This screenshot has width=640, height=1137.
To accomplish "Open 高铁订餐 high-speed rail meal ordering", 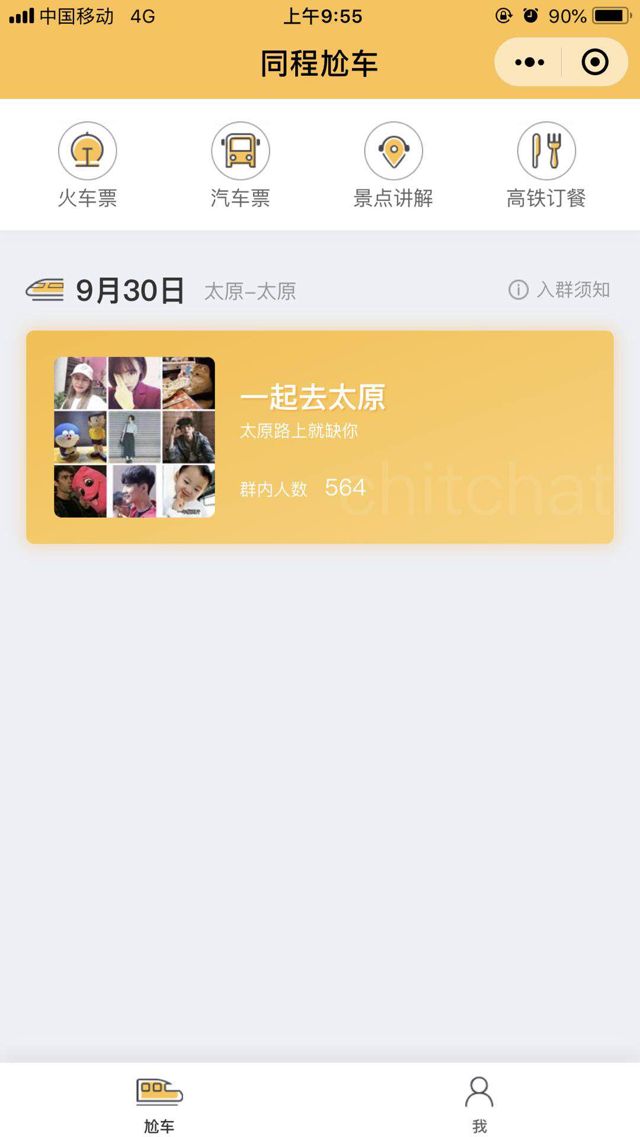I will pyautogui.click(x=546, y=165).
